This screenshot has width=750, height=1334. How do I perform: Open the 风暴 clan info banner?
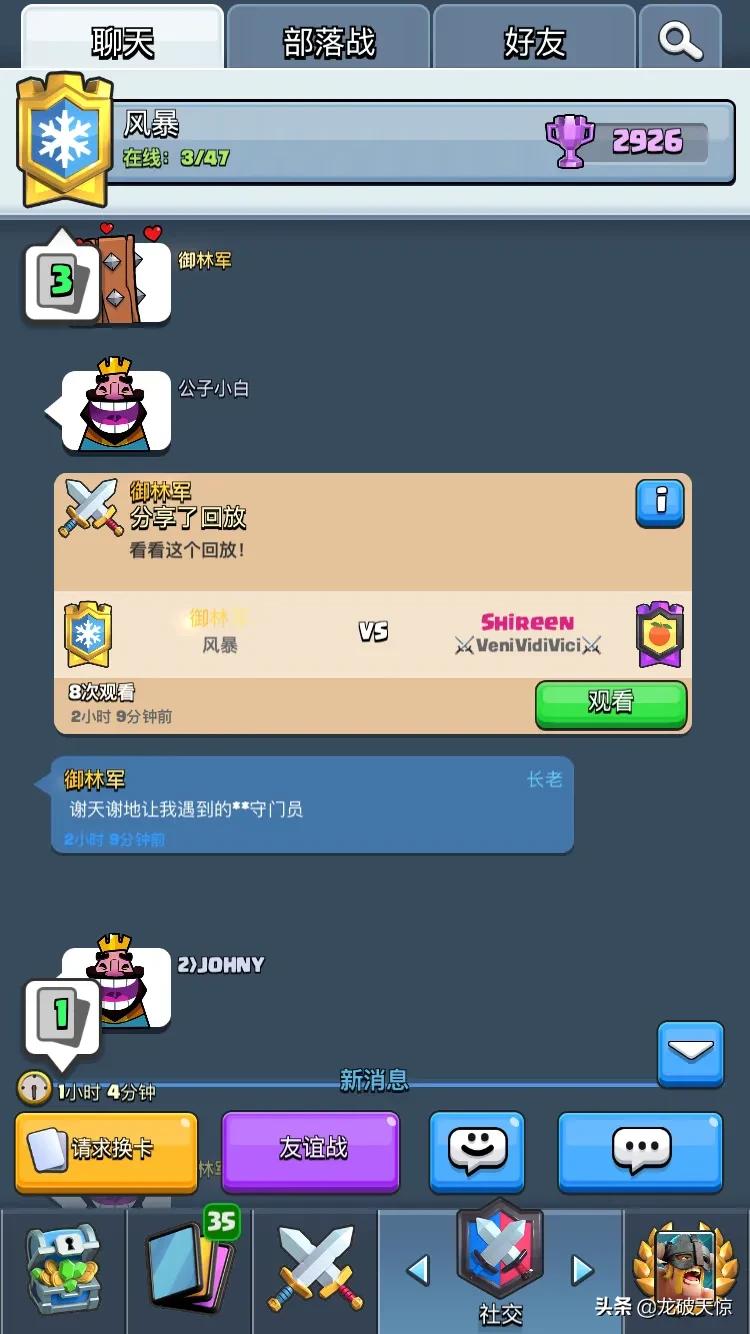point(375,142)
